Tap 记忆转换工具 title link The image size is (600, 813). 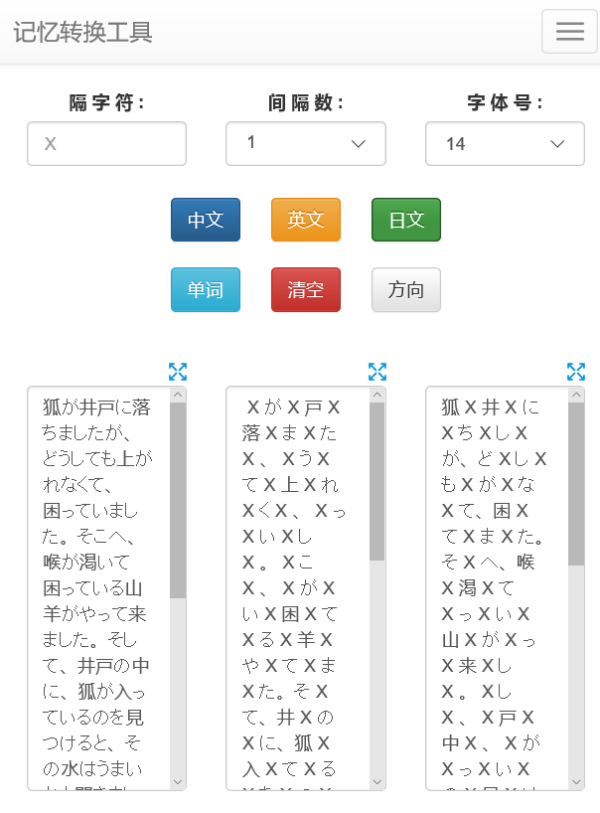[83, 32]
